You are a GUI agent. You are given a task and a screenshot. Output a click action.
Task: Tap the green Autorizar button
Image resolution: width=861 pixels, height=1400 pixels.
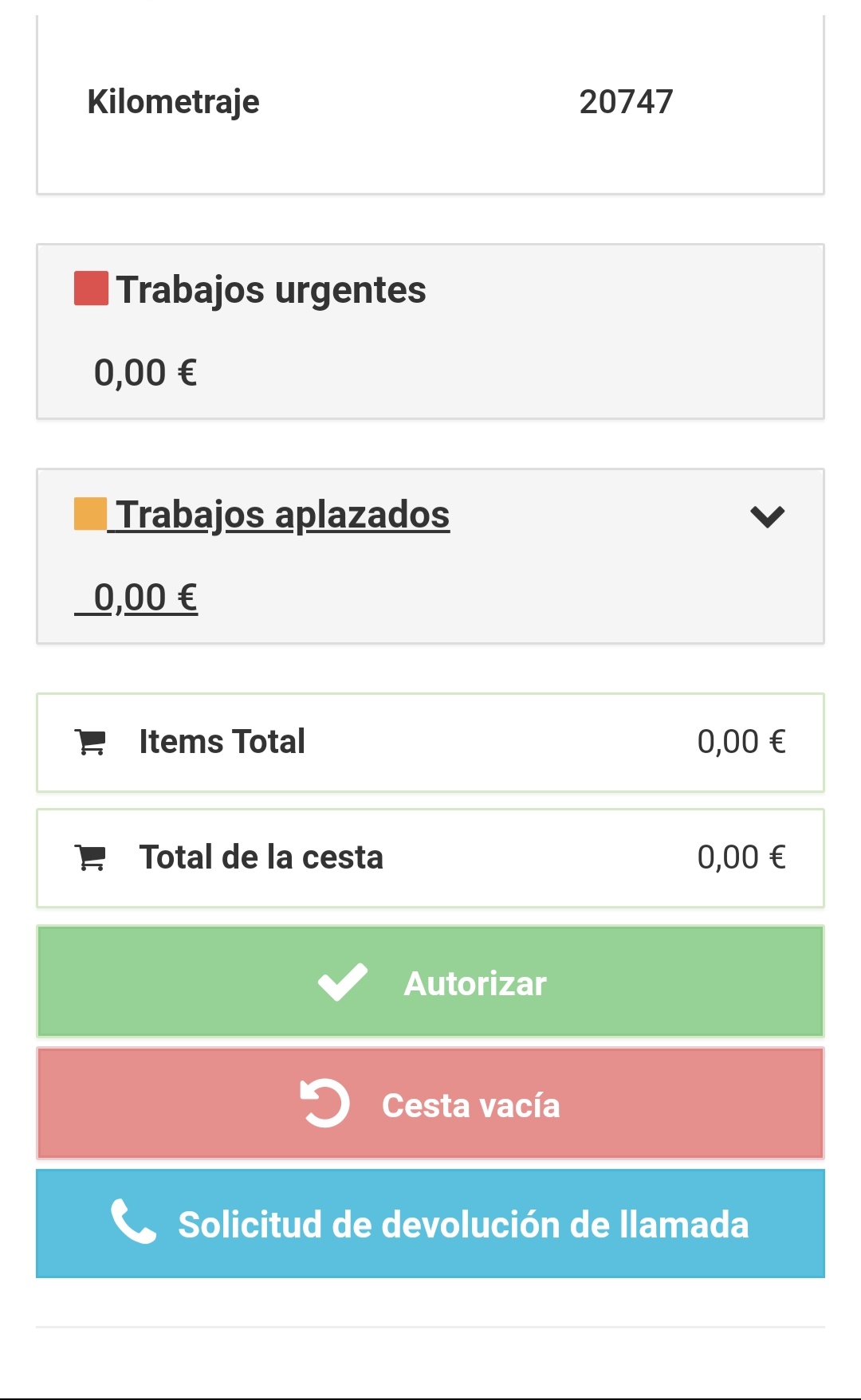coord(431,982)
